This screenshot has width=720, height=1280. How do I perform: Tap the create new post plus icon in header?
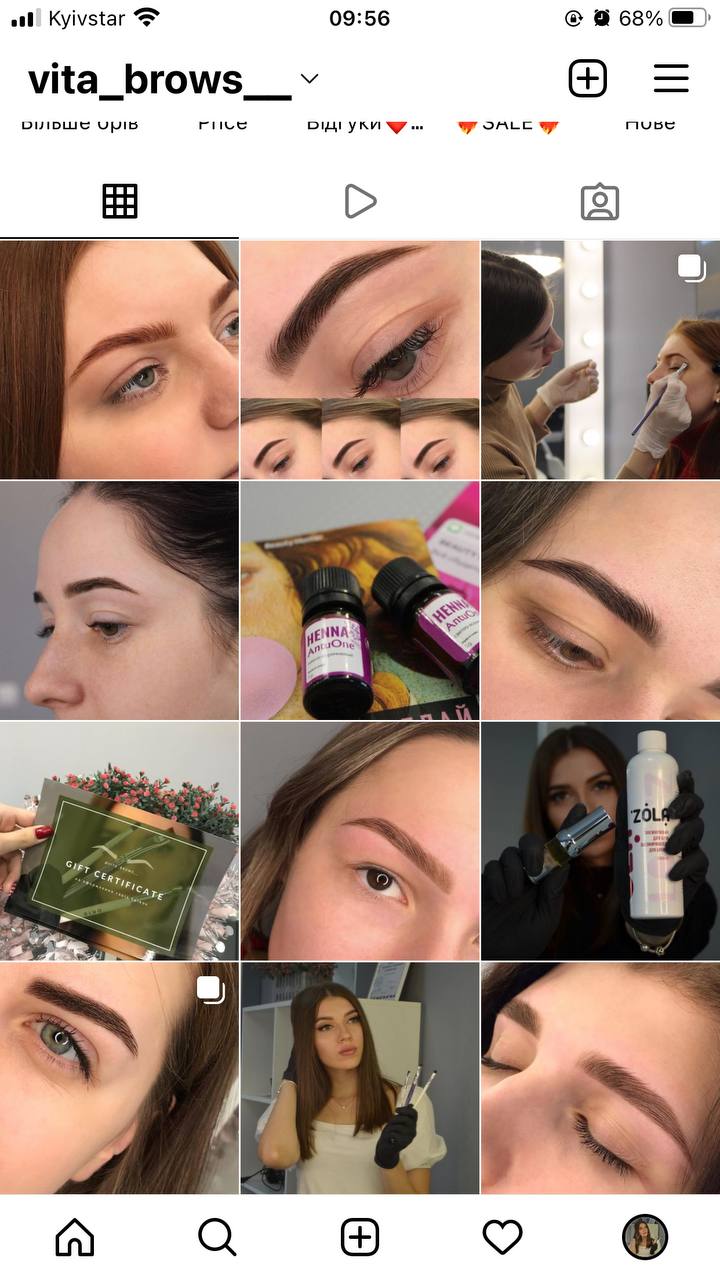coord(588,78)
